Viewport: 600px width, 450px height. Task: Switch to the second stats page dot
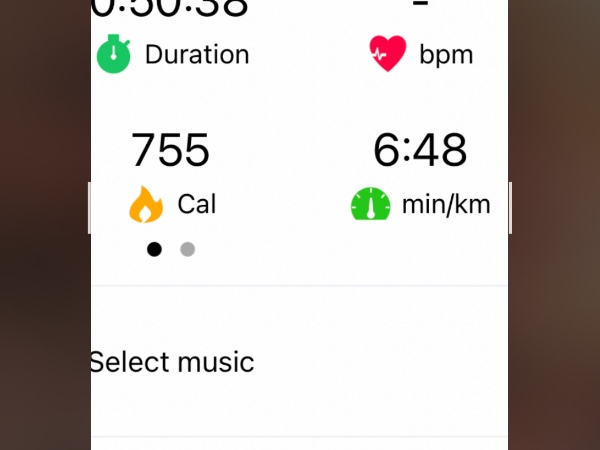pos(187,249)
